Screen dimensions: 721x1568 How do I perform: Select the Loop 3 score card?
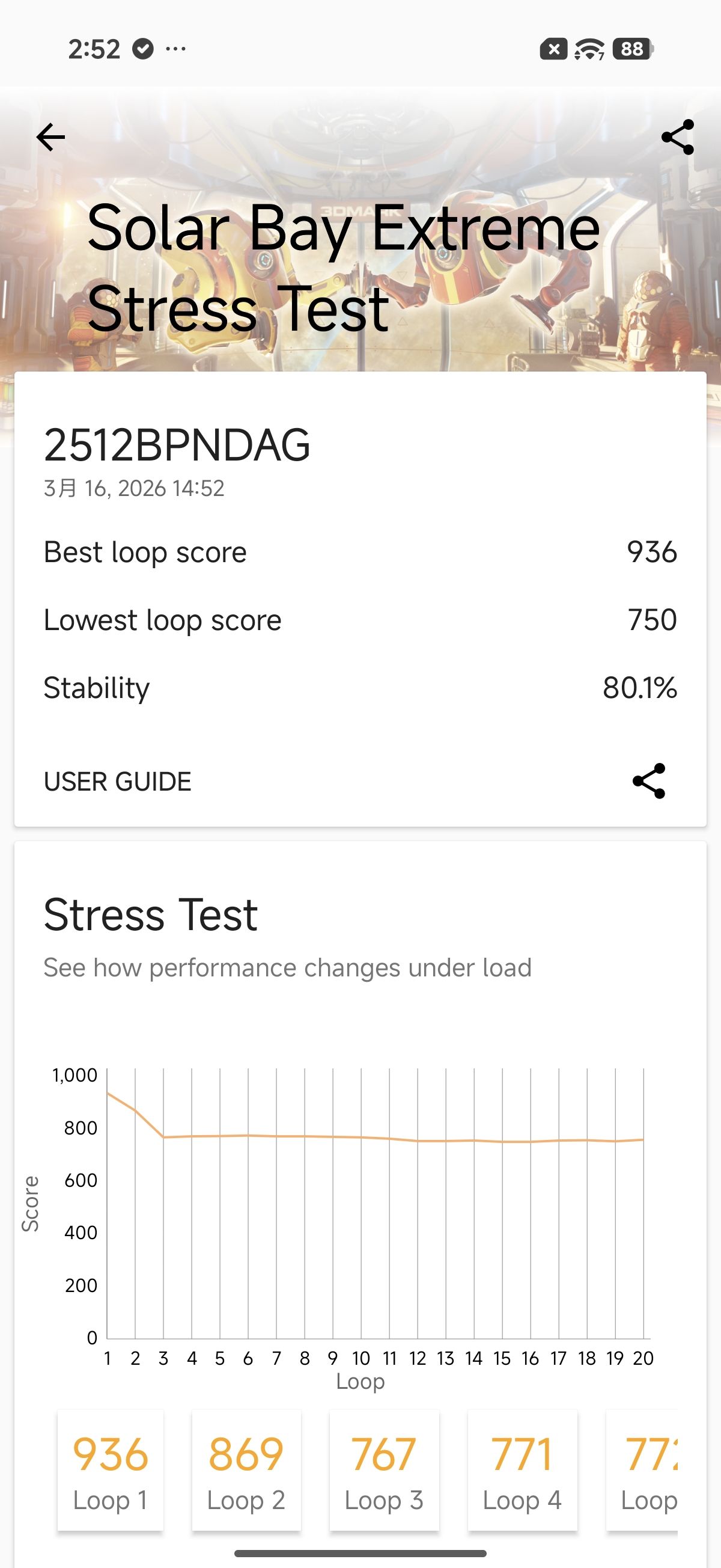(x=384, y=1469)
